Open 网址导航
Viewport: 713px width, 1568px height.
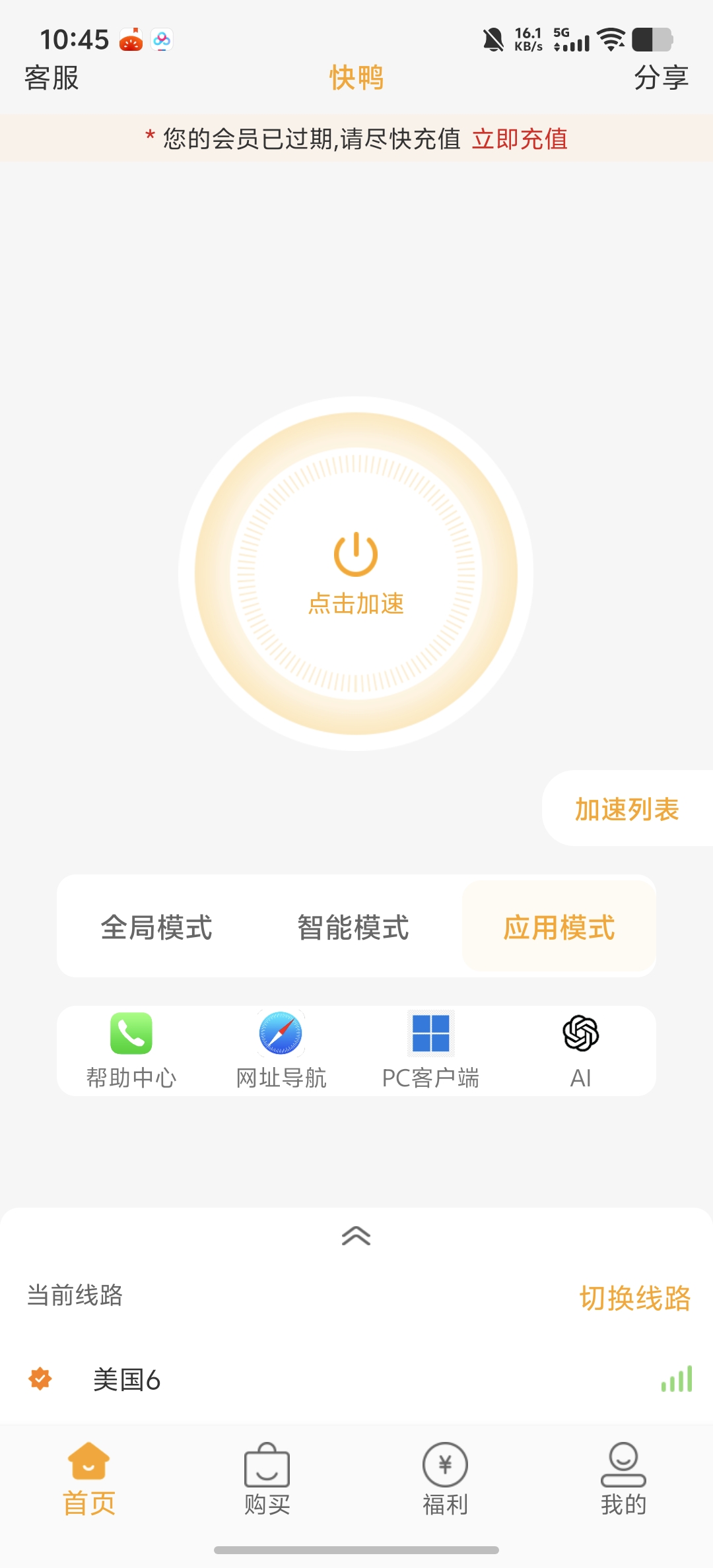(281, 1051)
